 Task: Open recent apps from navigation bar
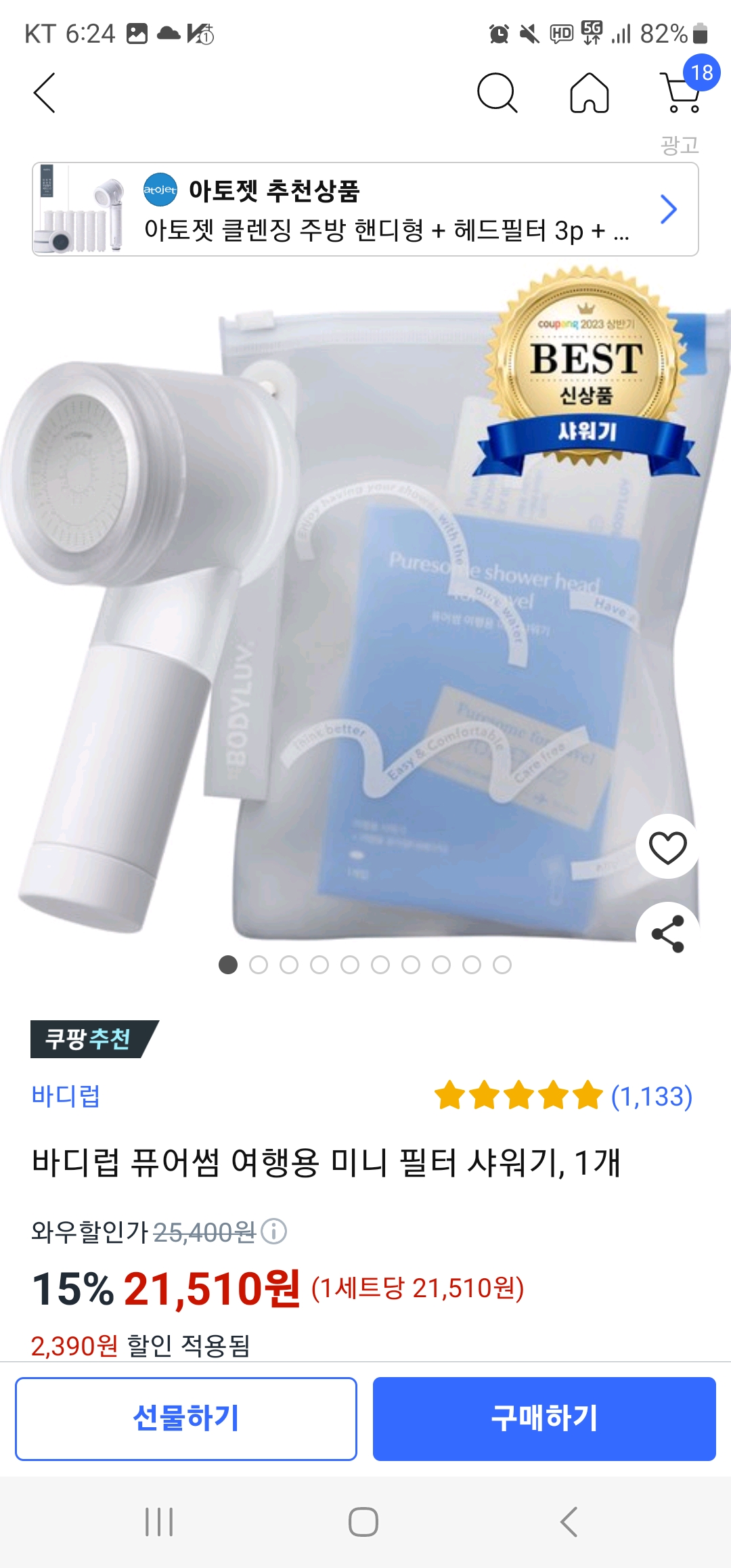pos(160,1521)
